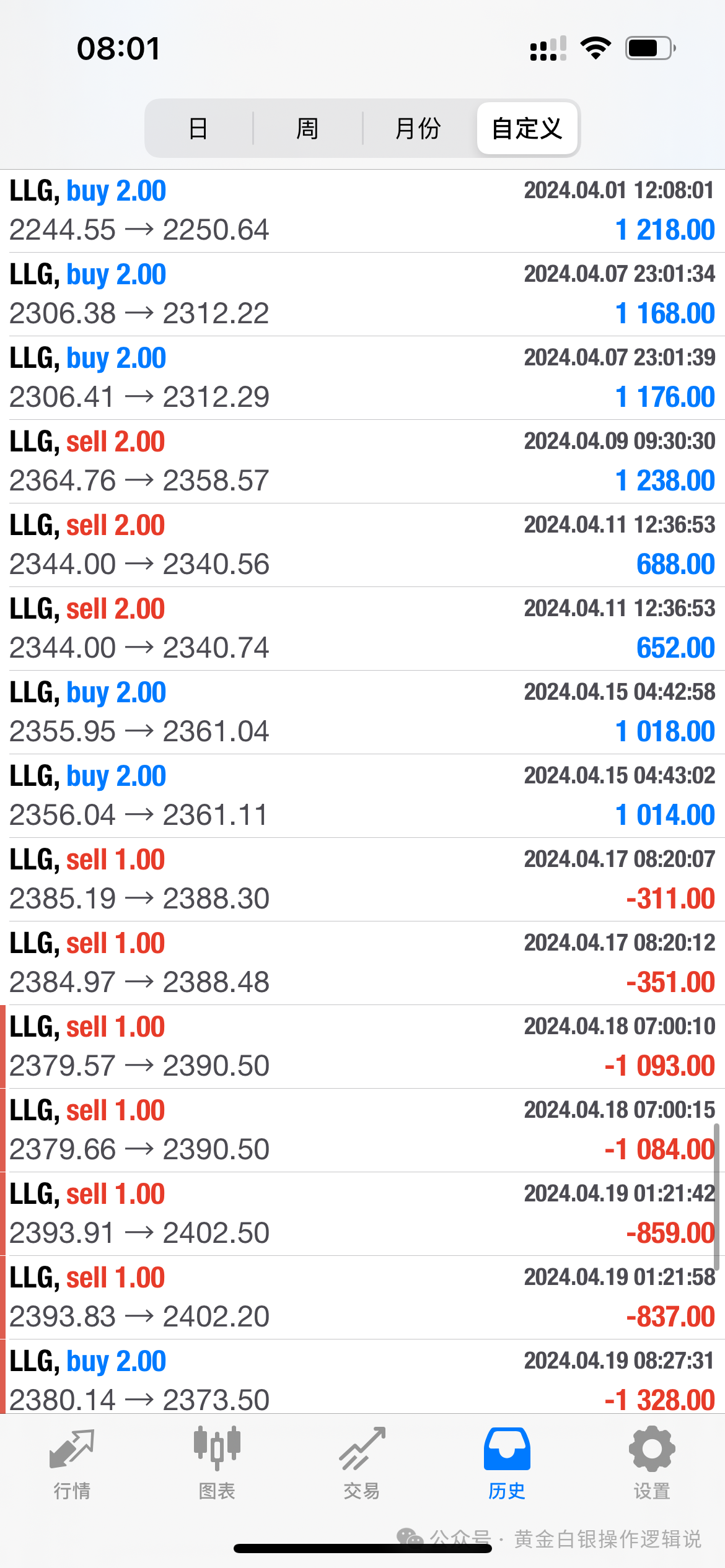Open the 交易 trade tab
This screenshot has height=1568, width=725.
coord(362,1464)
